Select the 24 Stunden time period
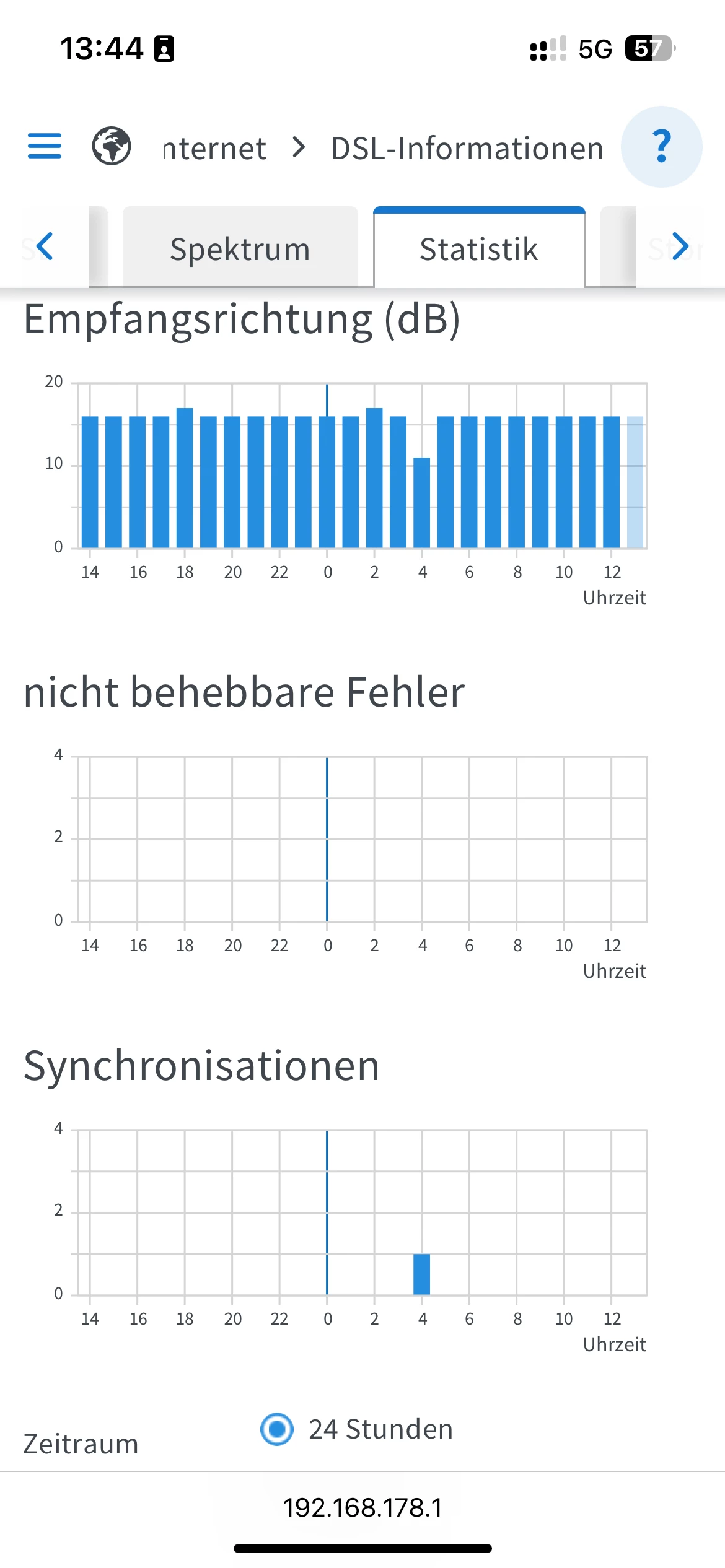The height and width of the screenshot is (1568, 725). 277,1429
